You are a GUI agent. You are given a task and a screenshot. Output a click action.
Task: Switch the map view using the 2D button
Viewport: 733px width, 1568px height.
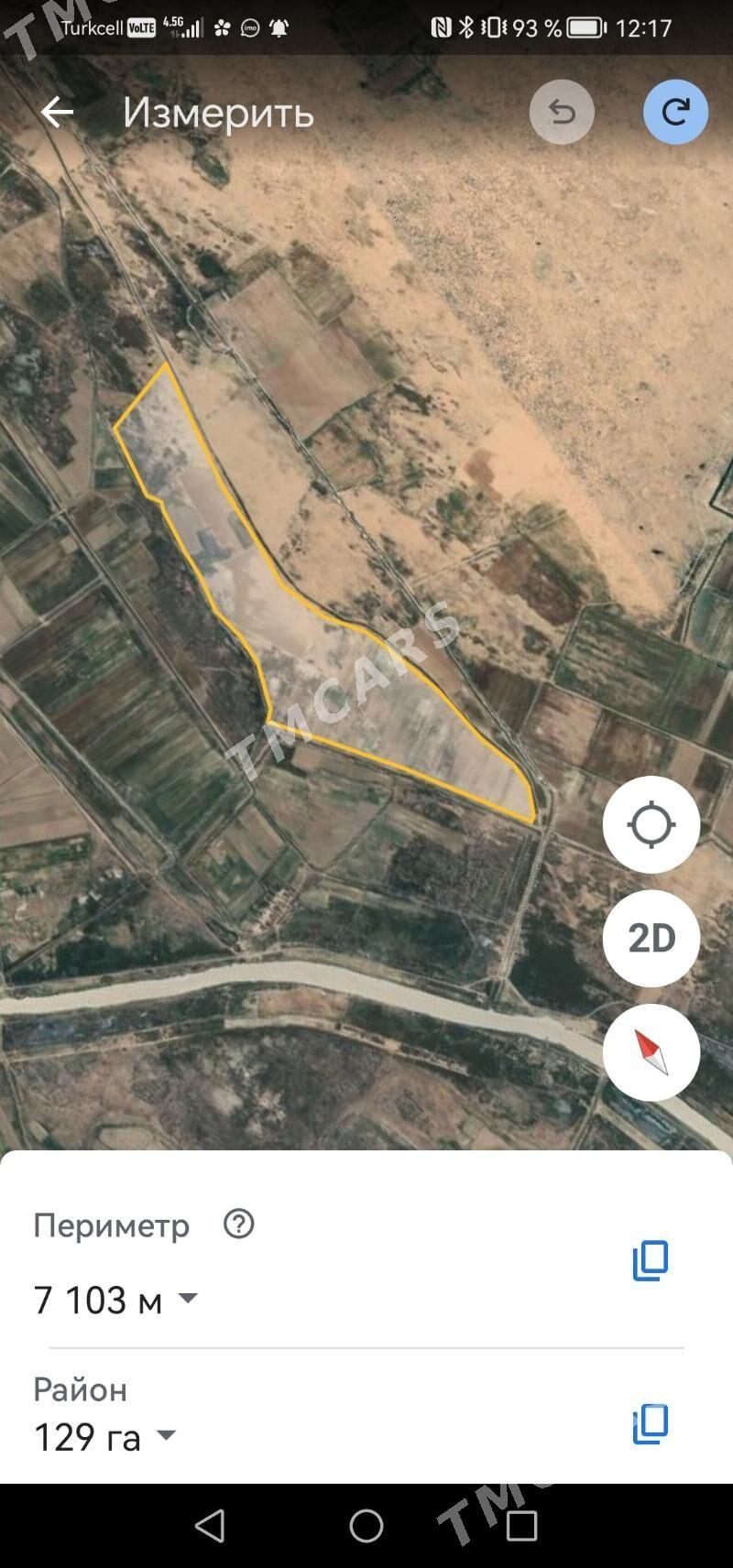(651, 938)
